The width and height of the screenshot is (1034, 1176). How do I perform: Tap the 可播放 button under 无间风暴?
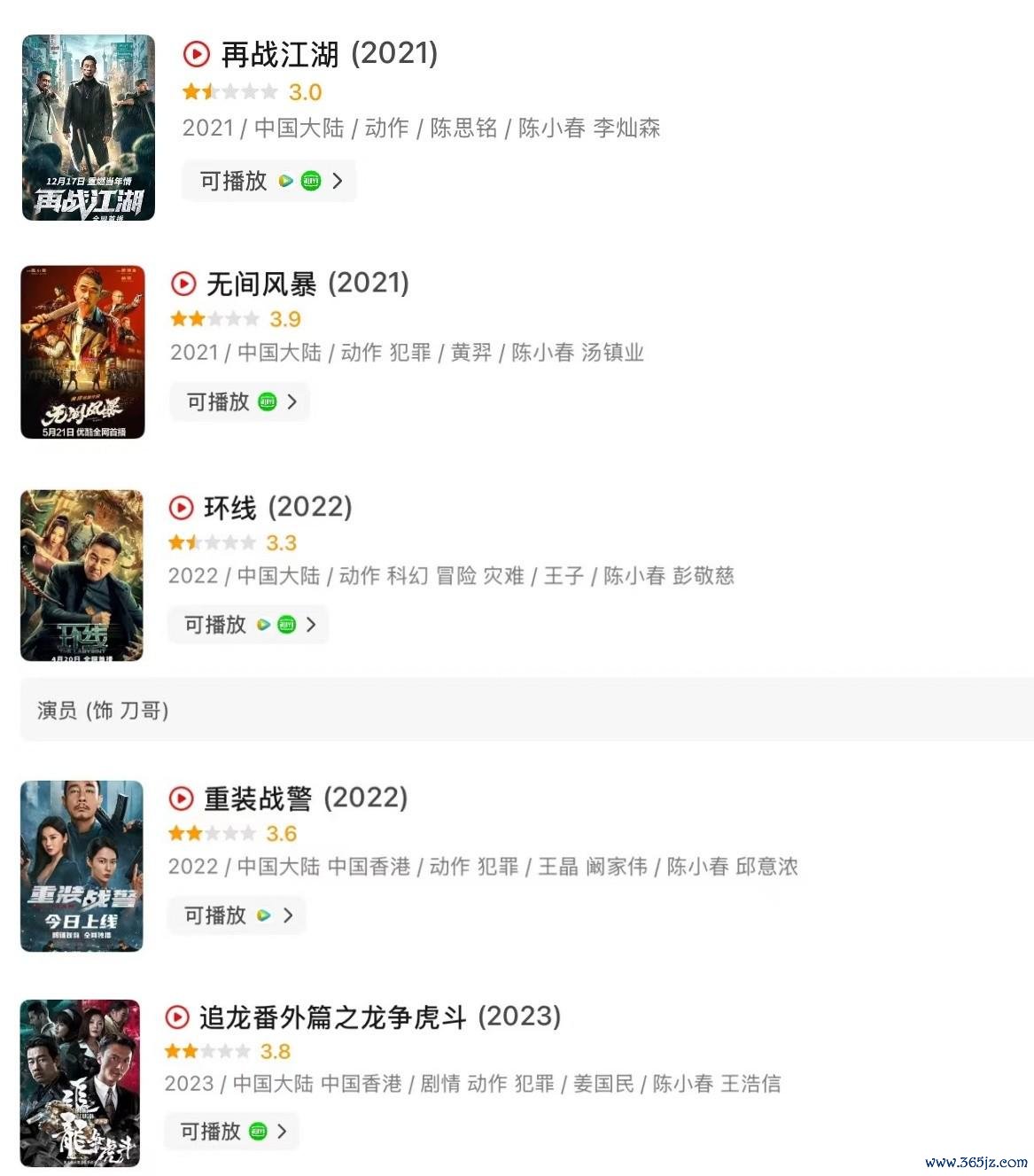tap(239, 402)
